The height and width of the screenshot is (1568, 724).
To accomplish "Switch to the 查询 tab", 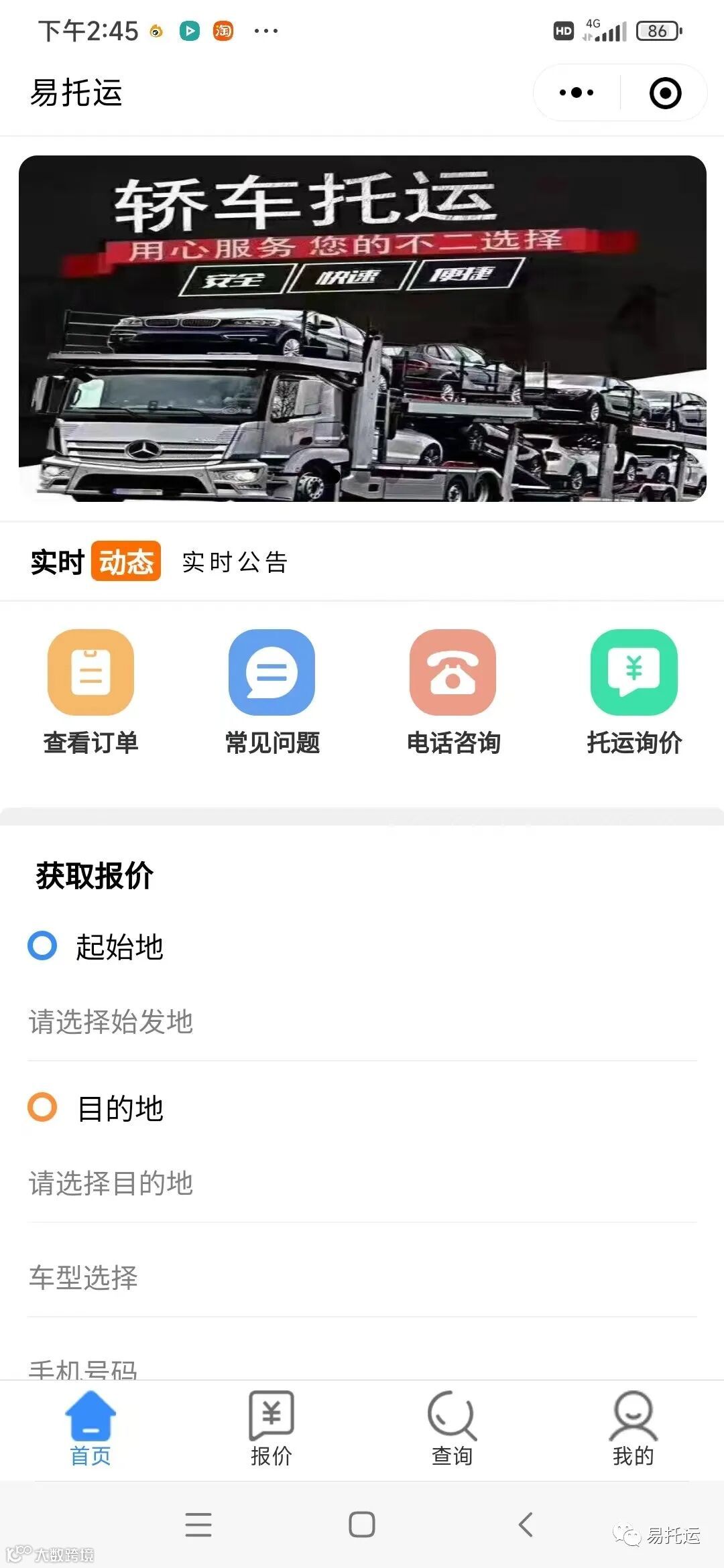I will [x=452, y=1427].
